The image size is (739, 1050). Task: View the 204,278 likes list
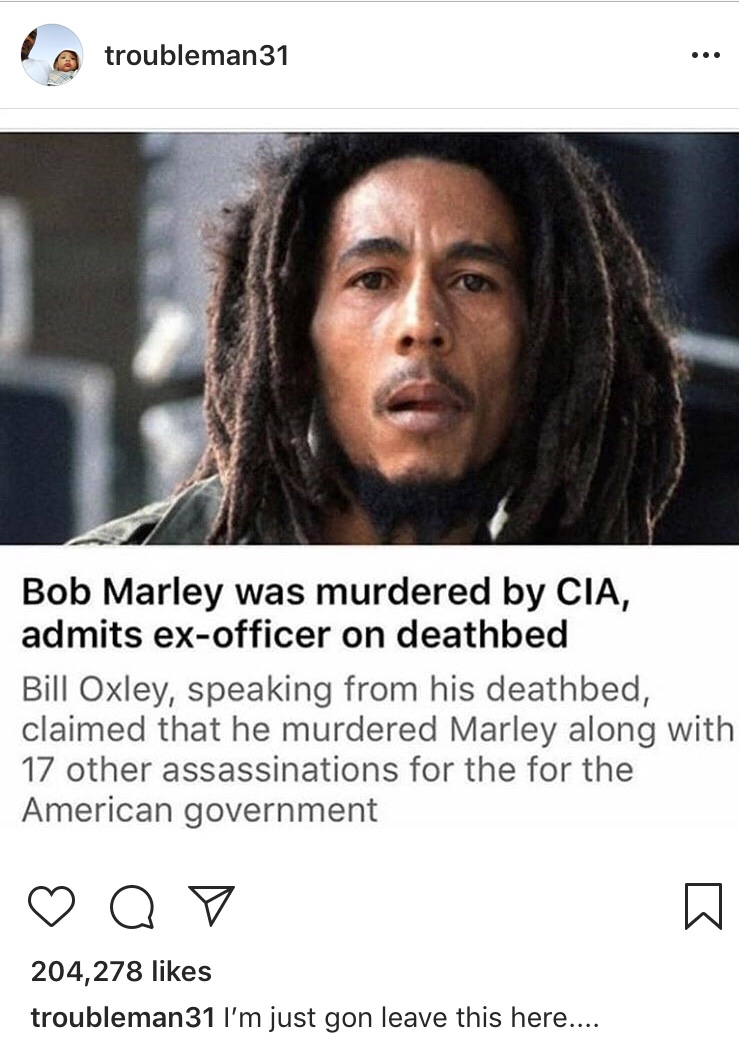click(121, 971)
